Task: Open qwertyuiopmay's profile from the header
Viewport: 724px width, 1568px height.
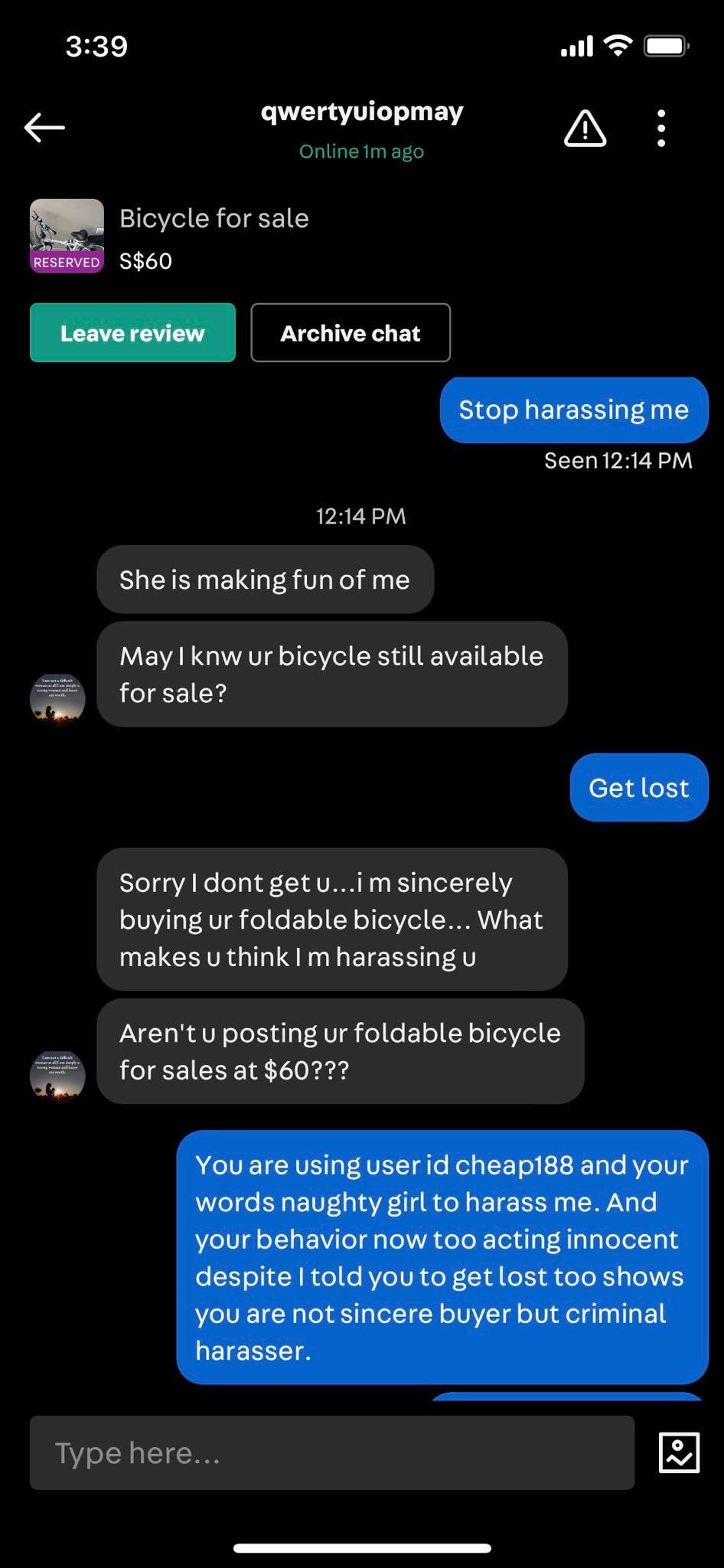Action: click(362, 113)
